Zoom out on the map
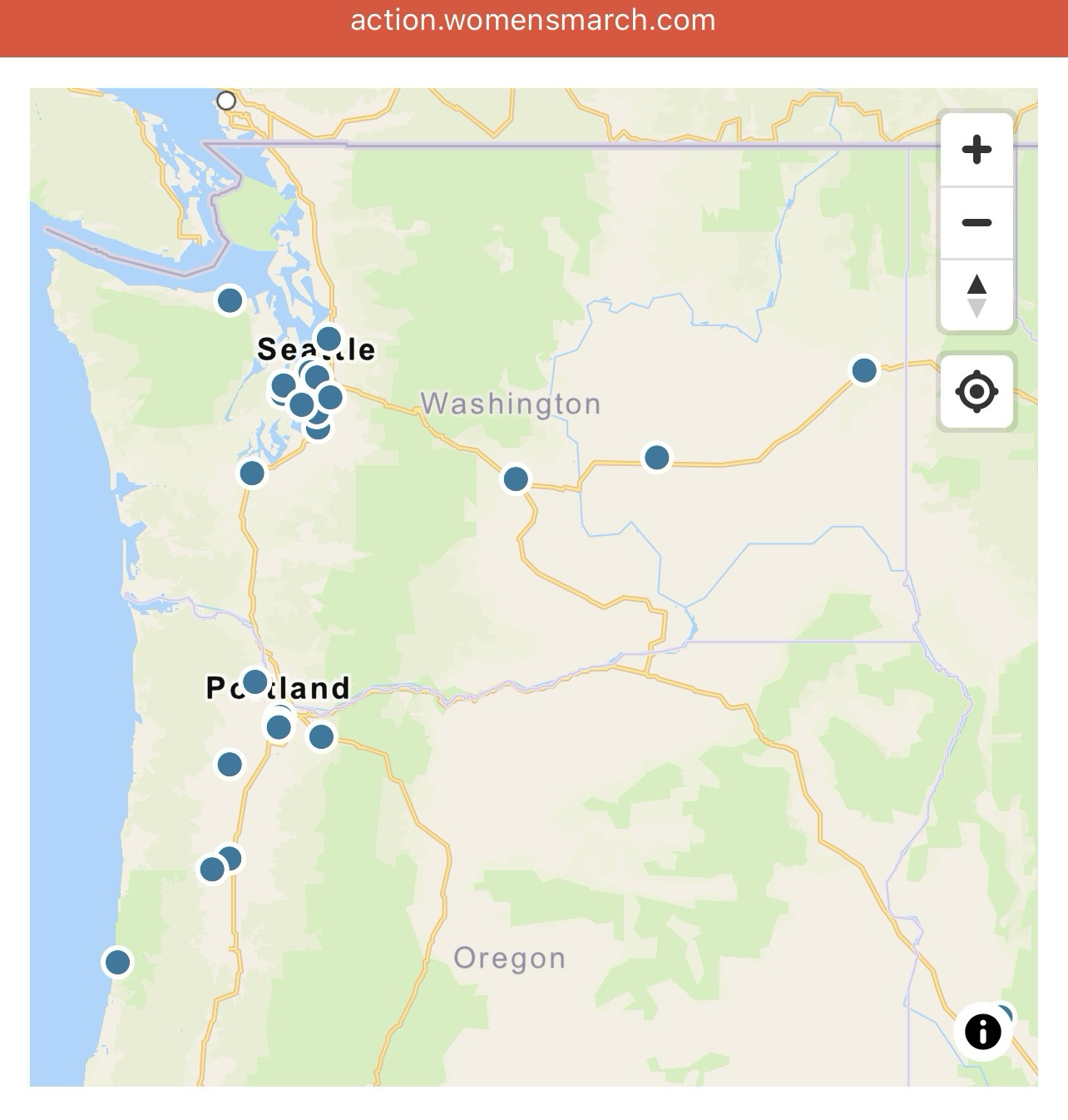Screen dimensions: 1068x1120 (x=977, y=223)
